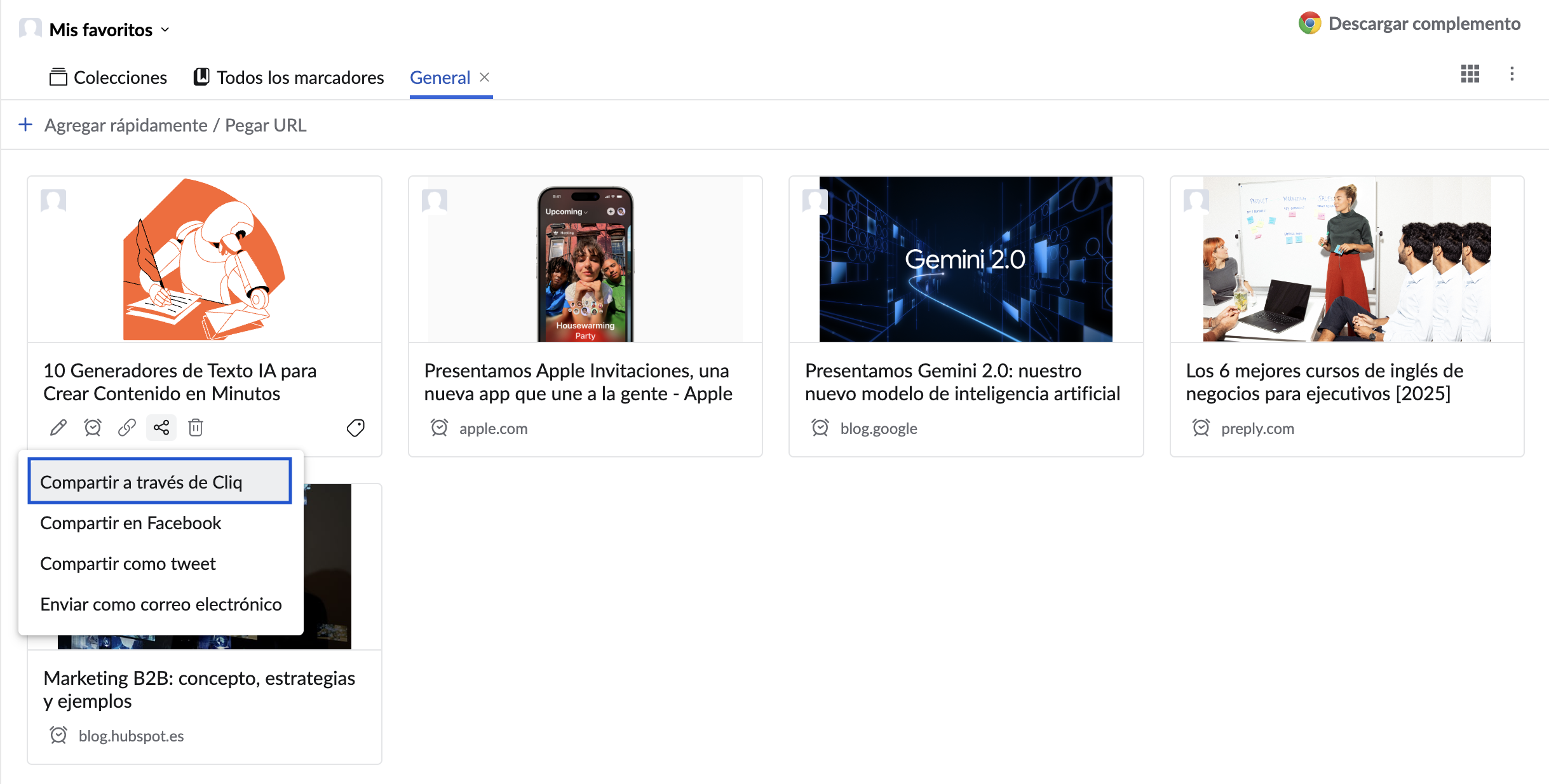Switch to Todos los marcadores tab
Screen dimensions: 1549x784
pyautogui.click(x=289, y=78)
